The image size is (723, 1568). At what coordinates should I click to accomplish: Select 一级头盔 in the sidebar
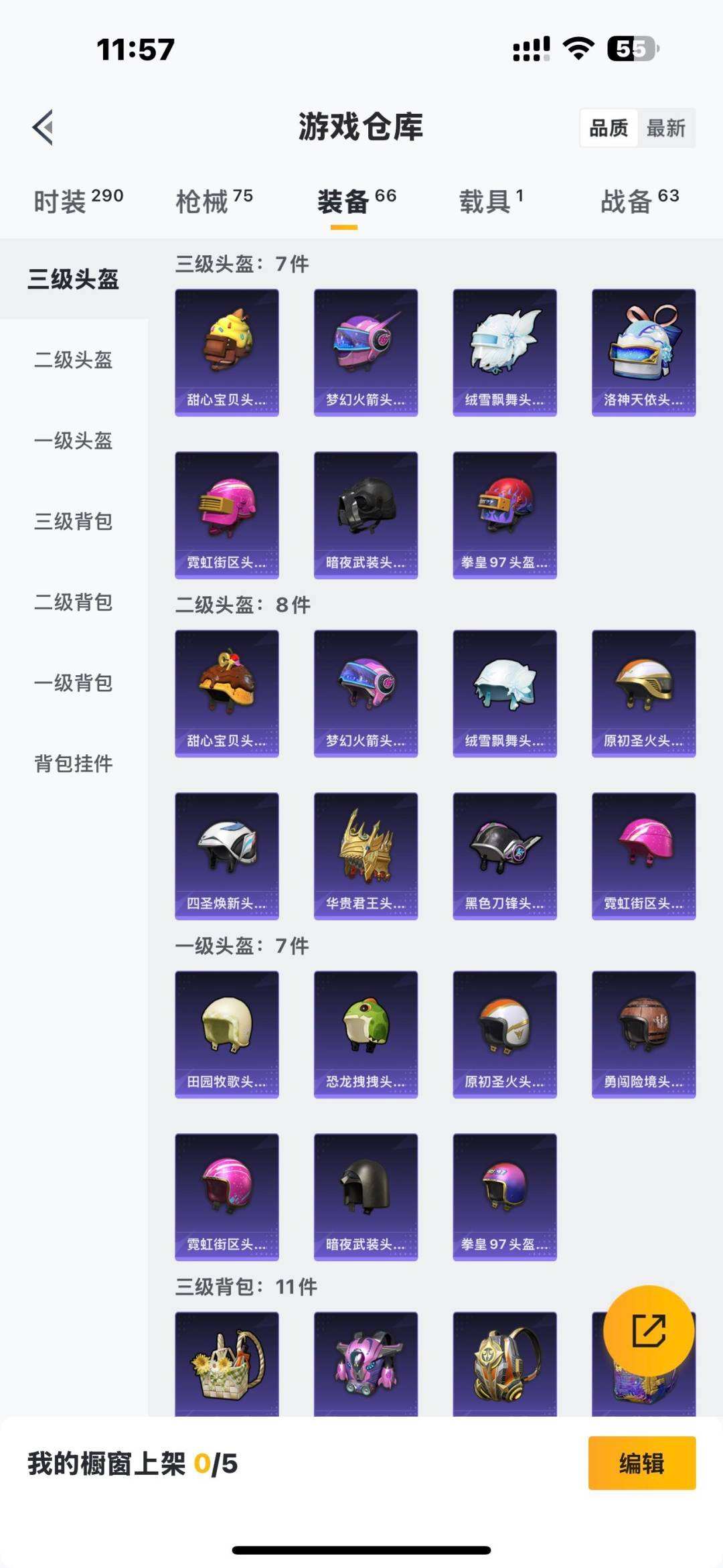pyautogui.click(x=74, y=441)
